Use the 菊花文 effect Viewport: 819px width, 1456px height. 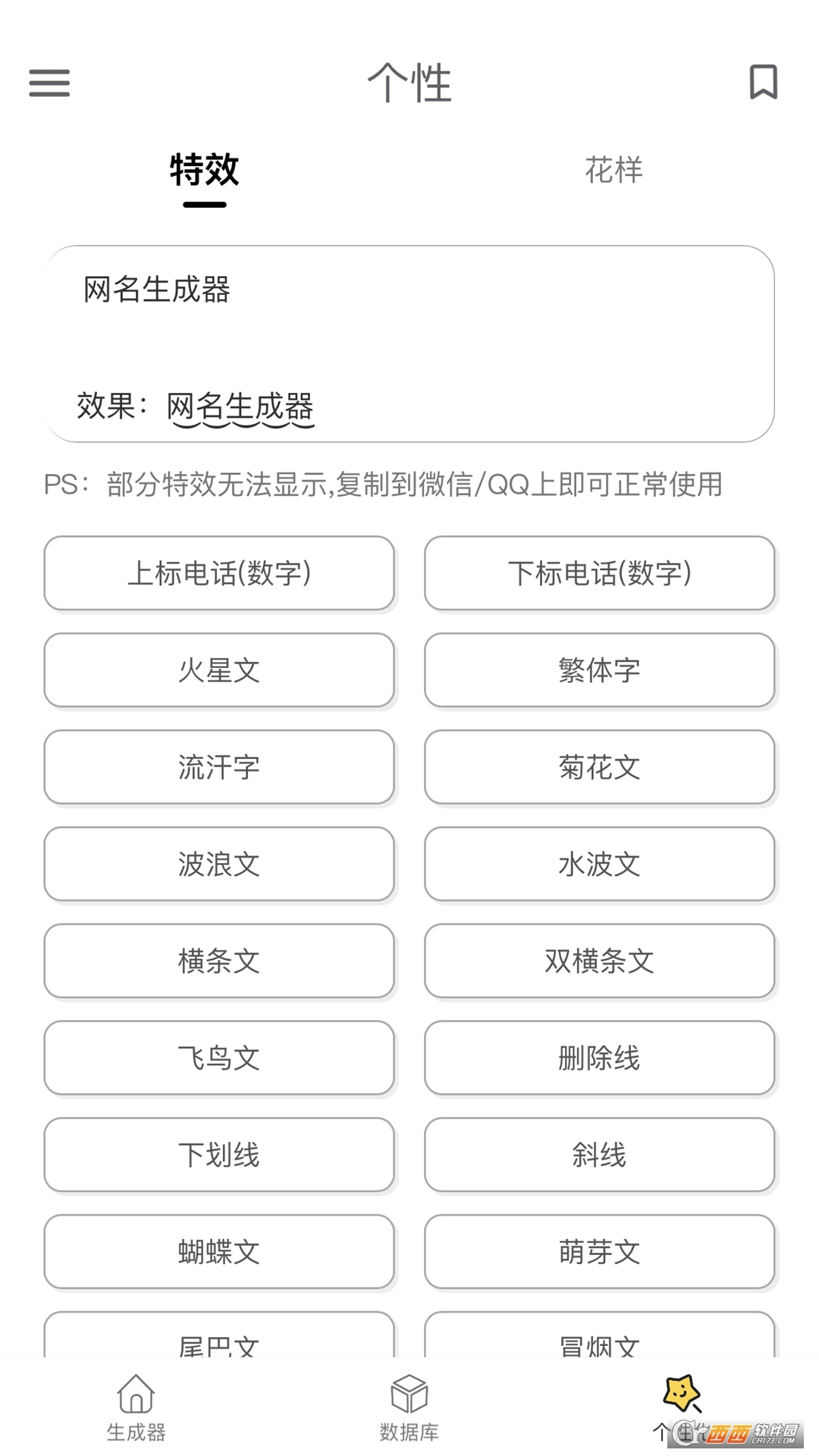[599, 767]
